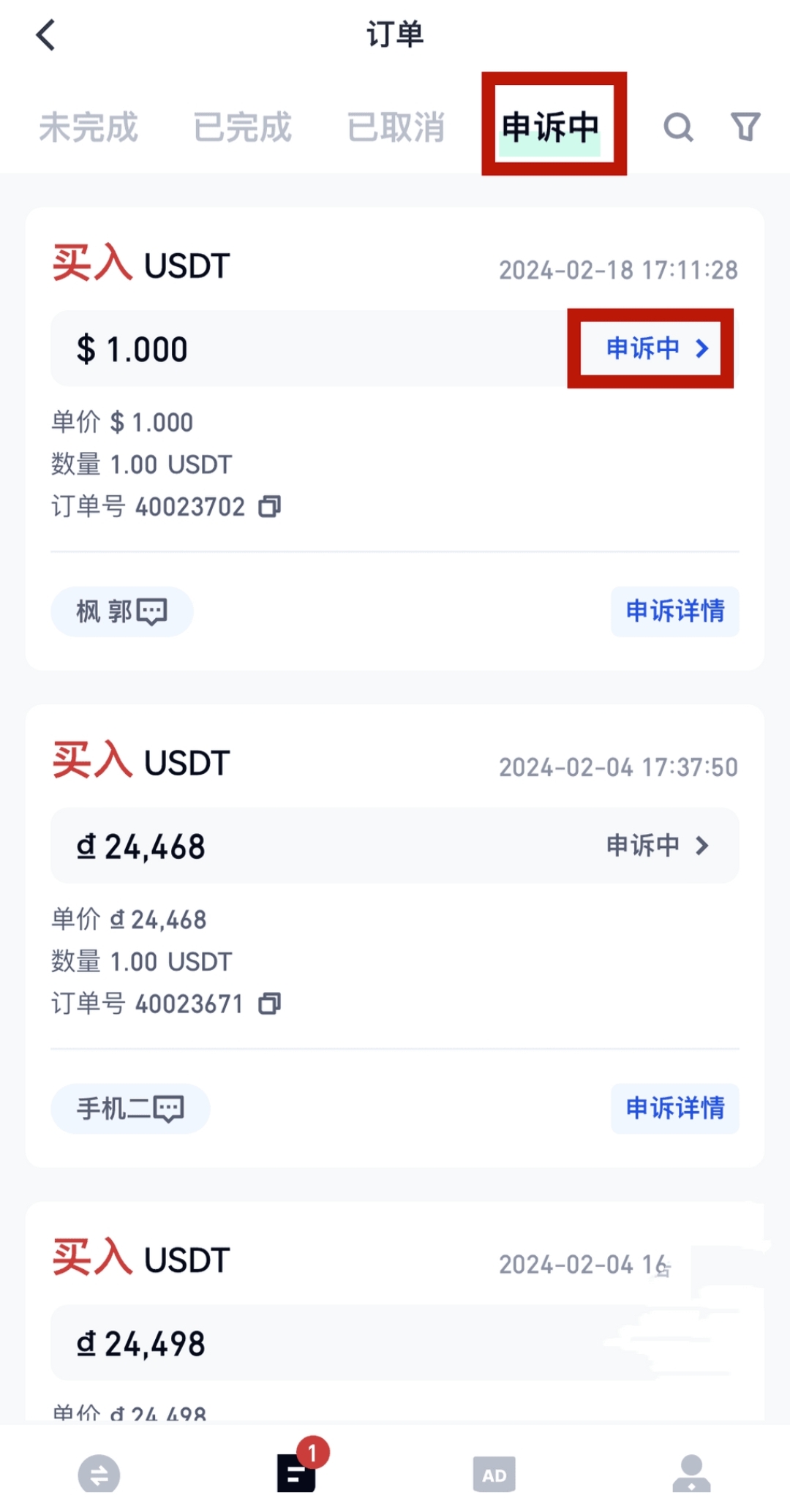Viewport: 790px width, 1512px height.
Task: Switch to the 未完成 tab
Action: click(x=88, y=127)
